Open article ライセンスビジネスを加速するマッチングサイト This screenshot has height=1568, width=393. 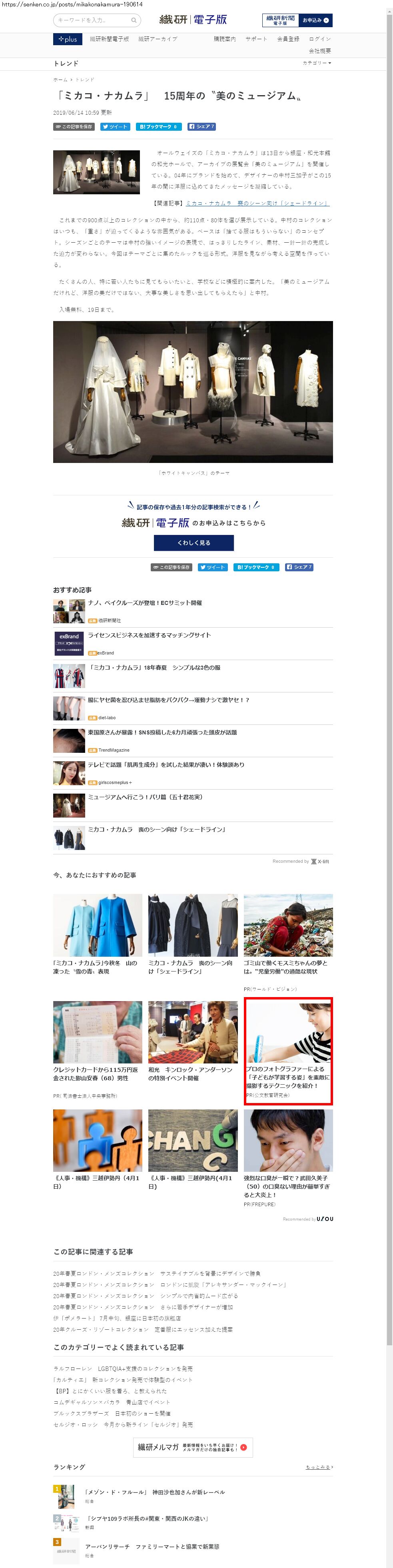tap(149, 636)
